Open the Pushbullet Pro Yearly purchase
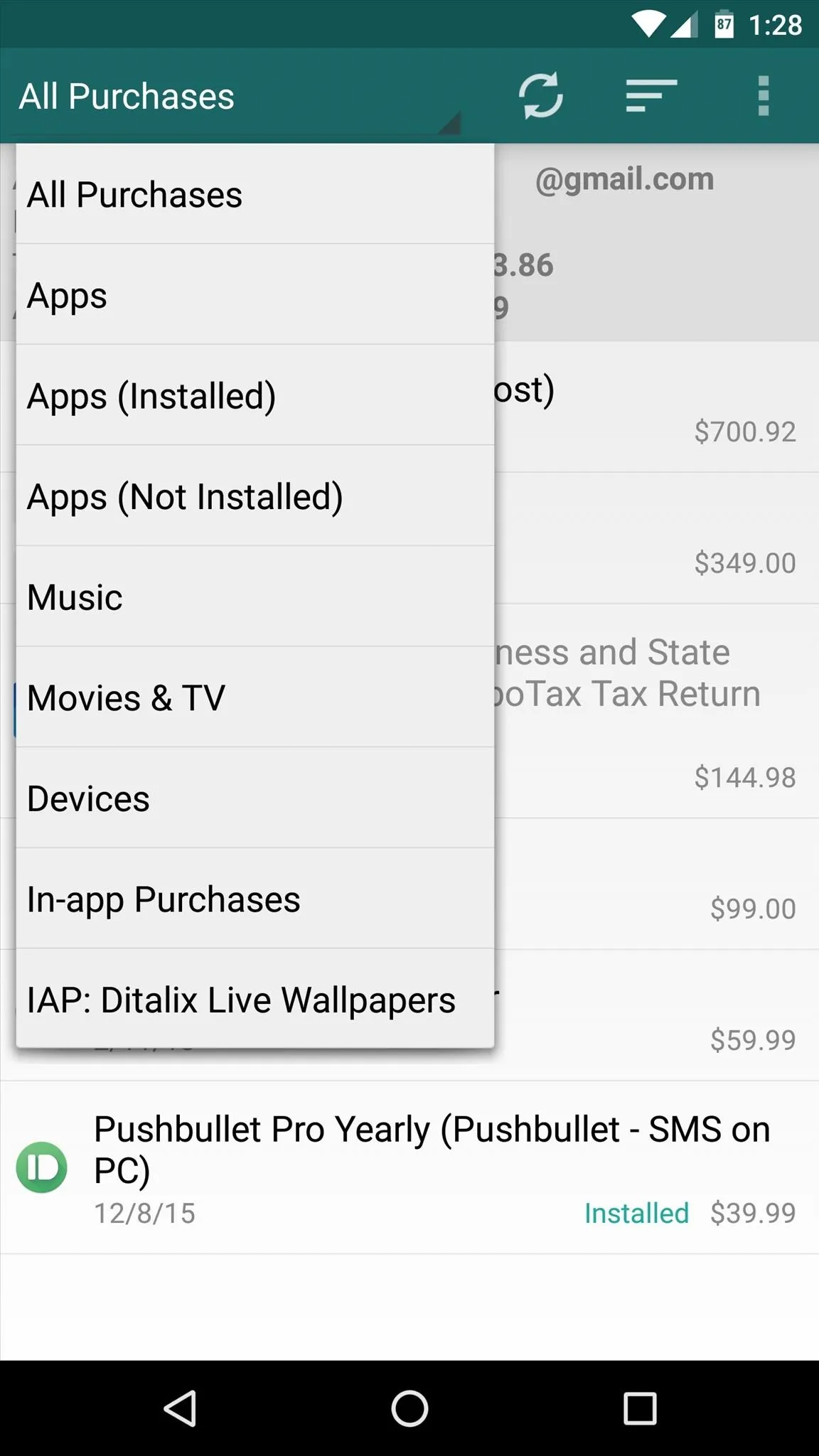The width and height of the screenshot is (819, 1456). click(x=409, y=1167)
